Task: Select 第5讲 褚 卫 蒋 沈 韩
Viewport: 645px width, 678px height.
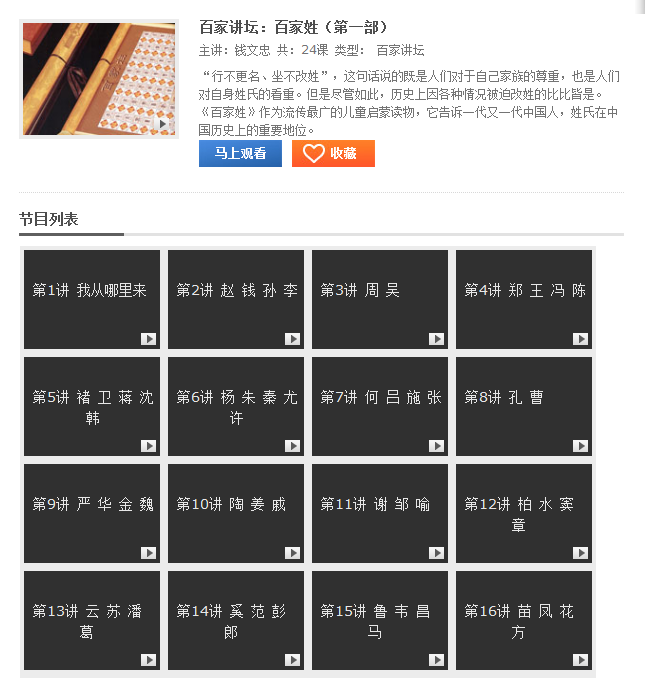Action: pos(92,406)
